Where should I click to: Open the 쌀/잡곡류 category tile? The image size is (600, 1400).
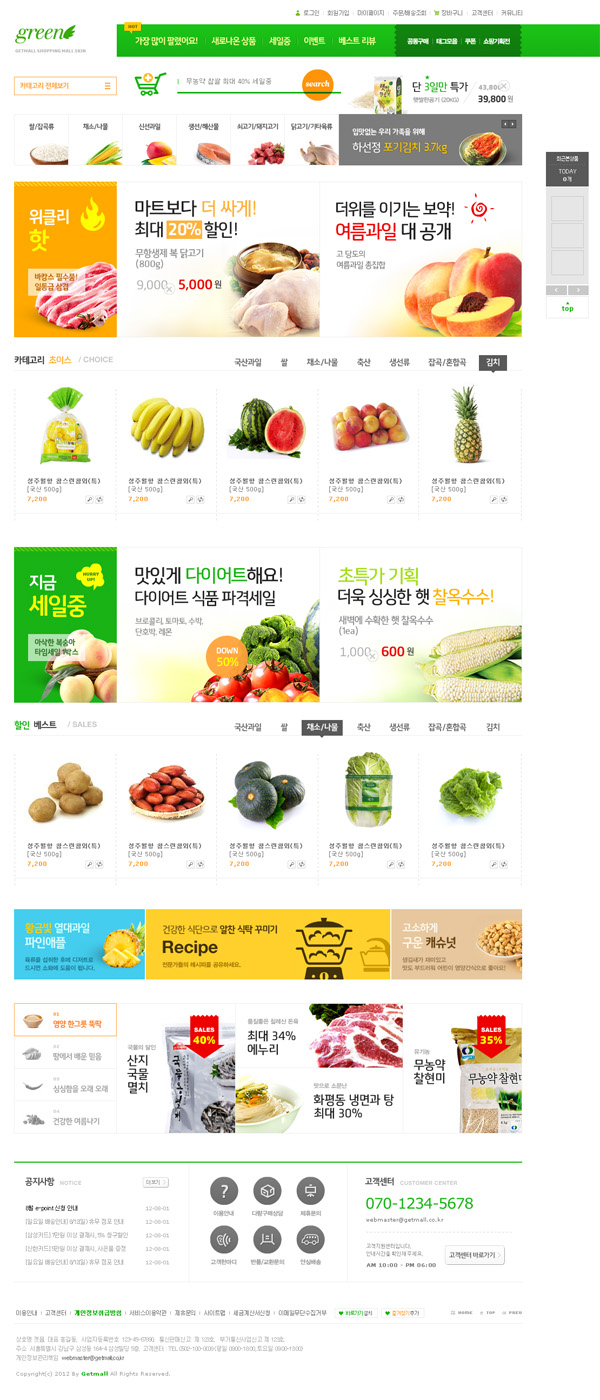coord(40,141)
